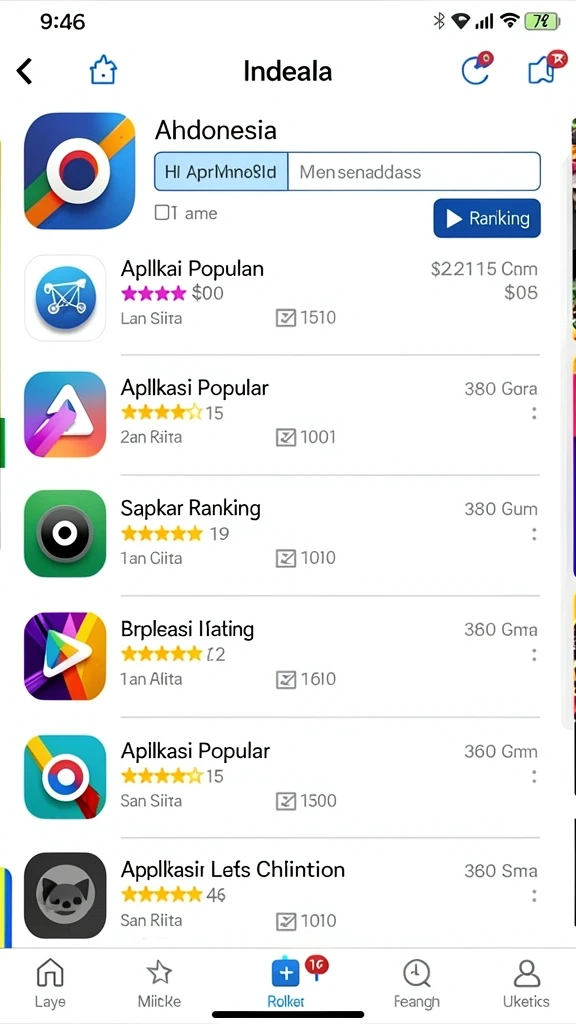Tap the refresh icon with red badge
Screen dimensions: 576x1024
477,69
